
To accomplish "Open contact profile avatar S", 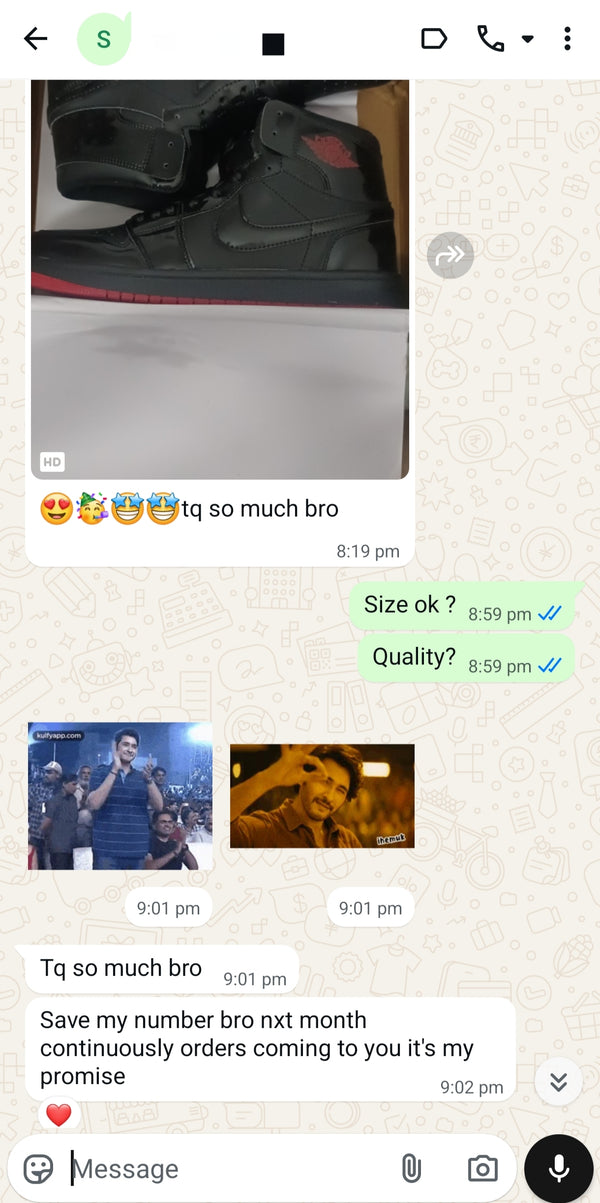I will [x=103, y=40].
